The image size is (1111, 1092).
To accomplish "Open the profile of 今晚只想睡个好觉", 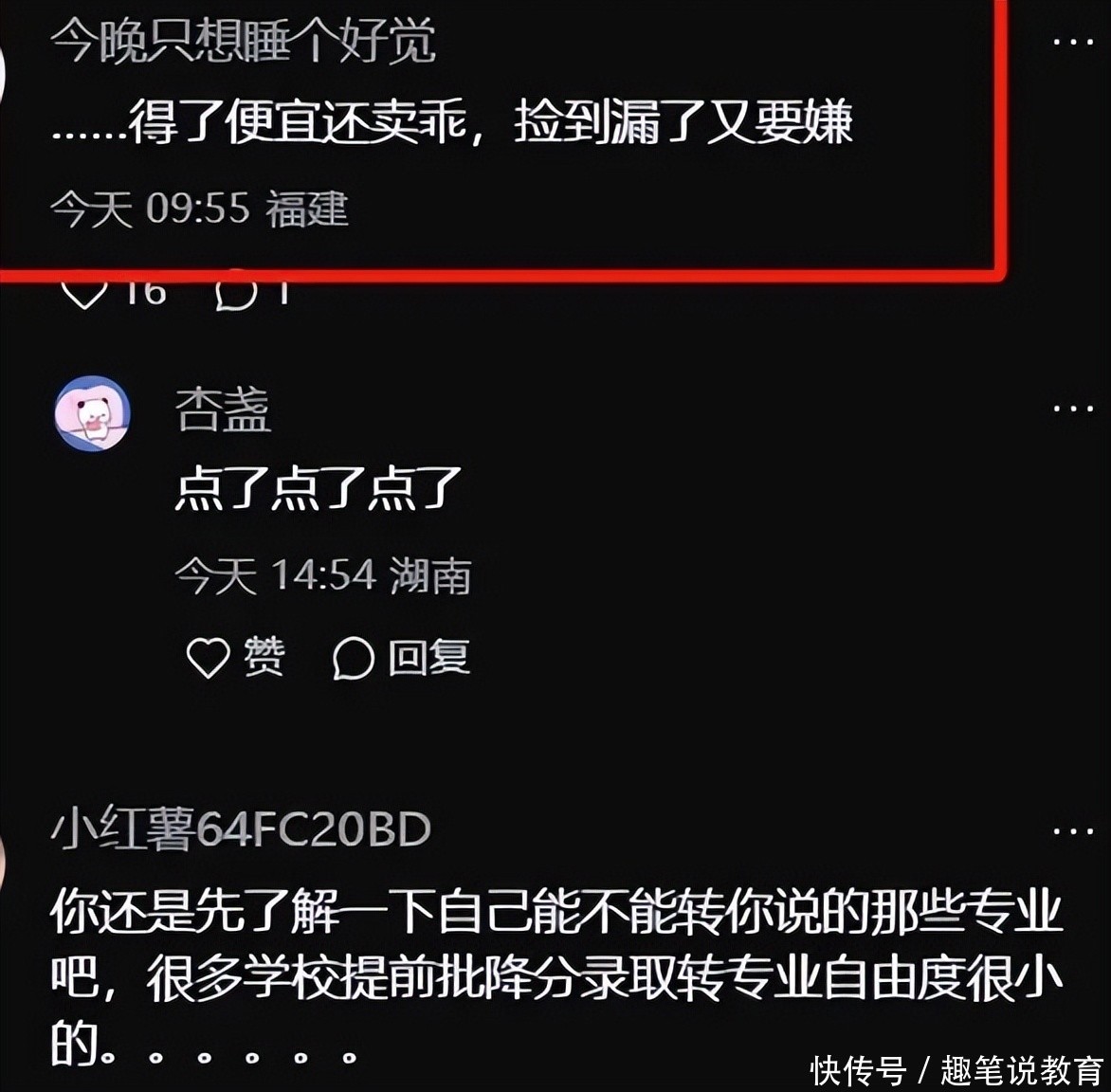I will 243,42.
